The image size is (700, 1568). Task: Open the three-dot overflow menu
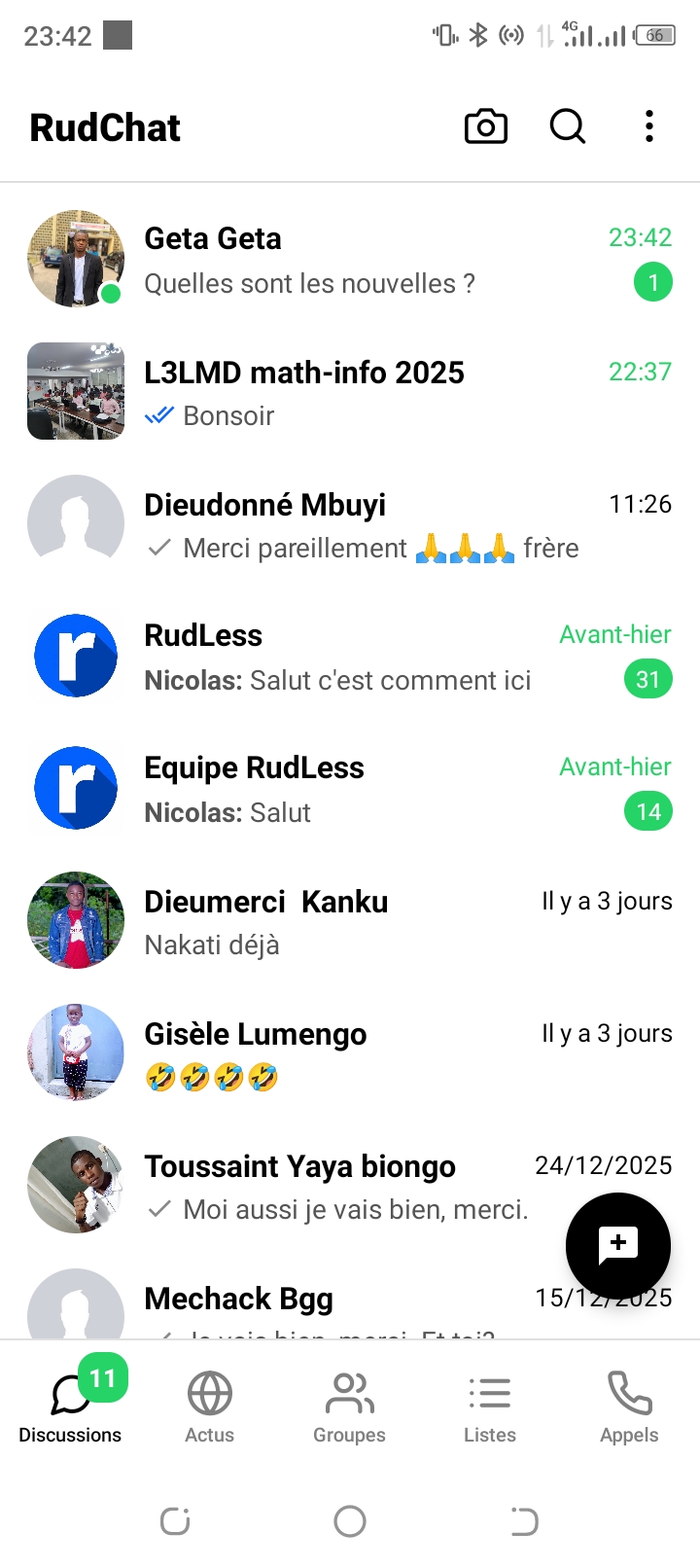click(x=649, y=127)
